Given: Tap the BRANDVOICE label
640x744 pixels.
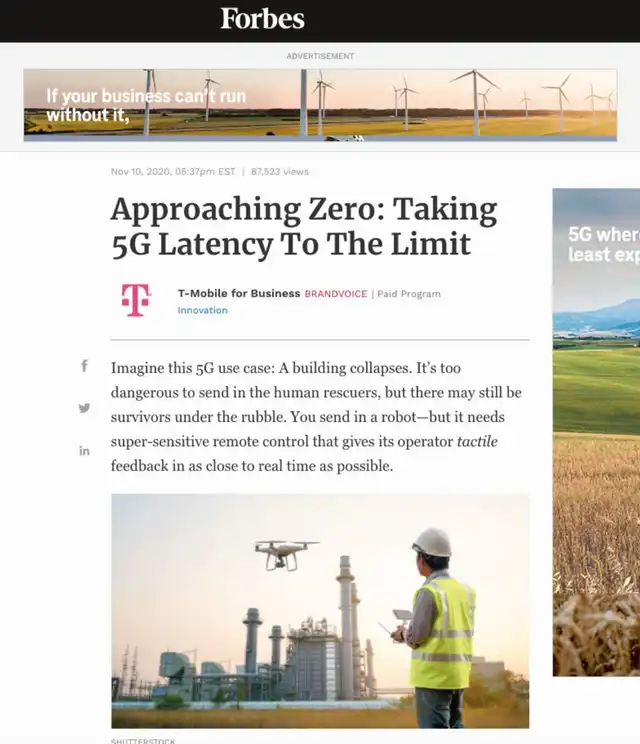Looking at the screenshot, I should (x=336, y=294).
